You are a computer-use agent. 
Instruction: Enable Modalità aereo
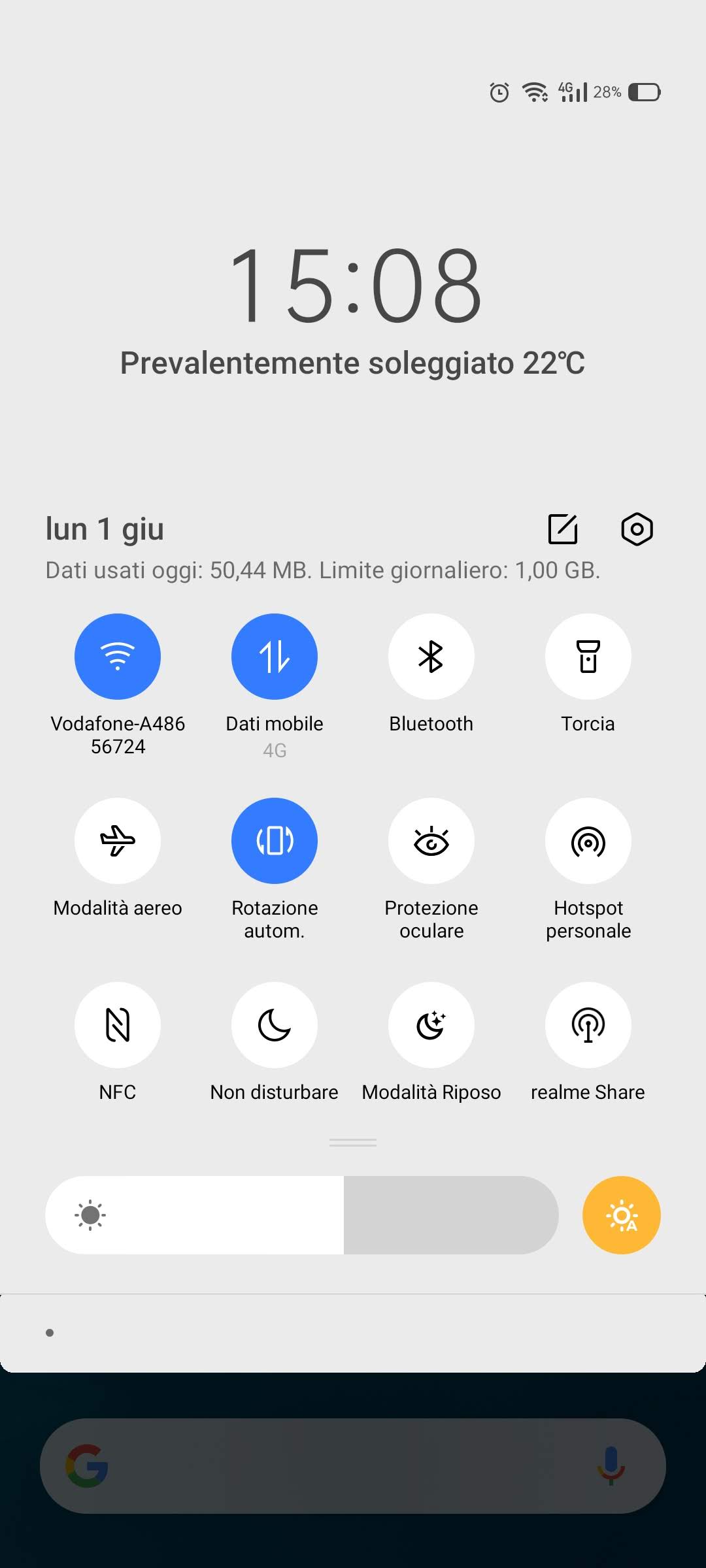[118, 841]
